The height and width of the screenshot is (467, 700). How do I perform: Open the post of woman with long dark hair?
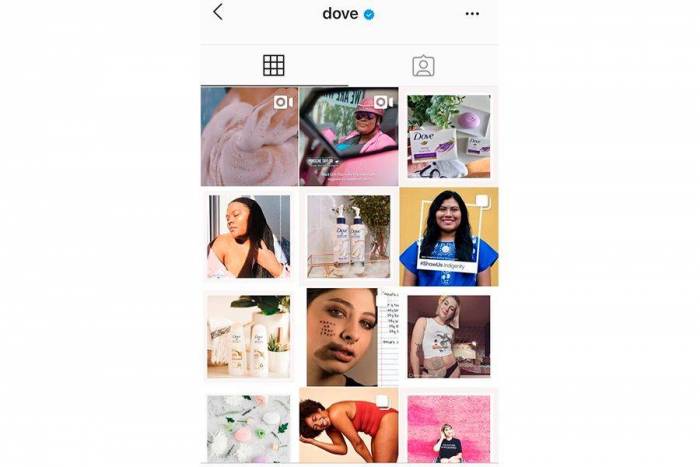point(249,236)
